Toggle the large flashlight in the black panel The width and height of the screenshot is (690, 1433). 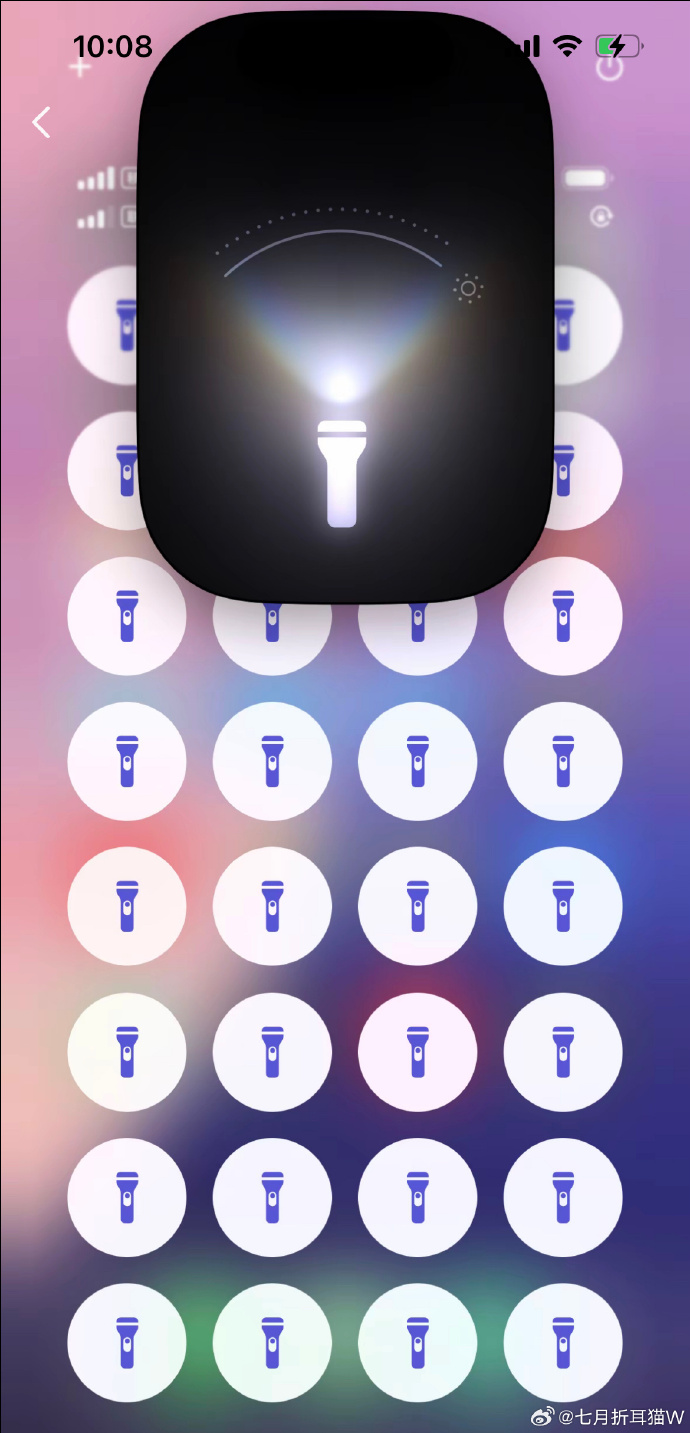[342, 472]
